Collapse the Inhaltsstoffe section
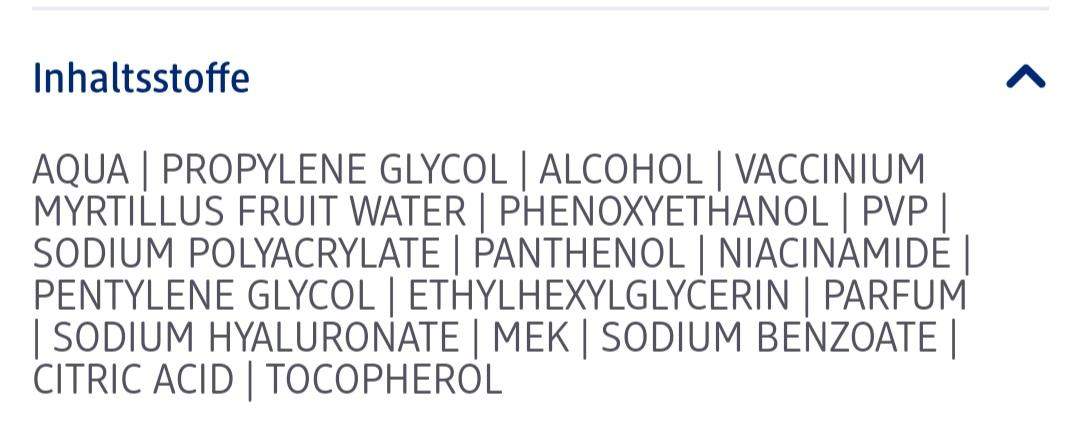1080x439 pixels. coord(1025,77)
